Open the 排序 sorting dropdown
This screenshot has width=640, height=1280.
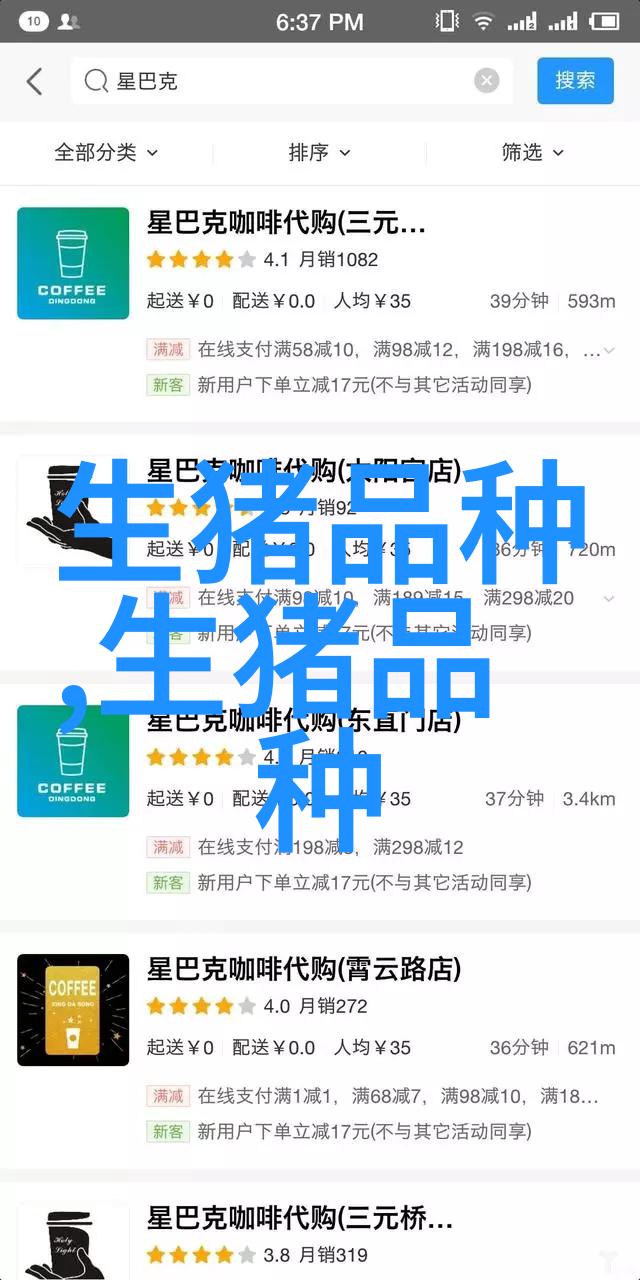click(x=319, y=152)
